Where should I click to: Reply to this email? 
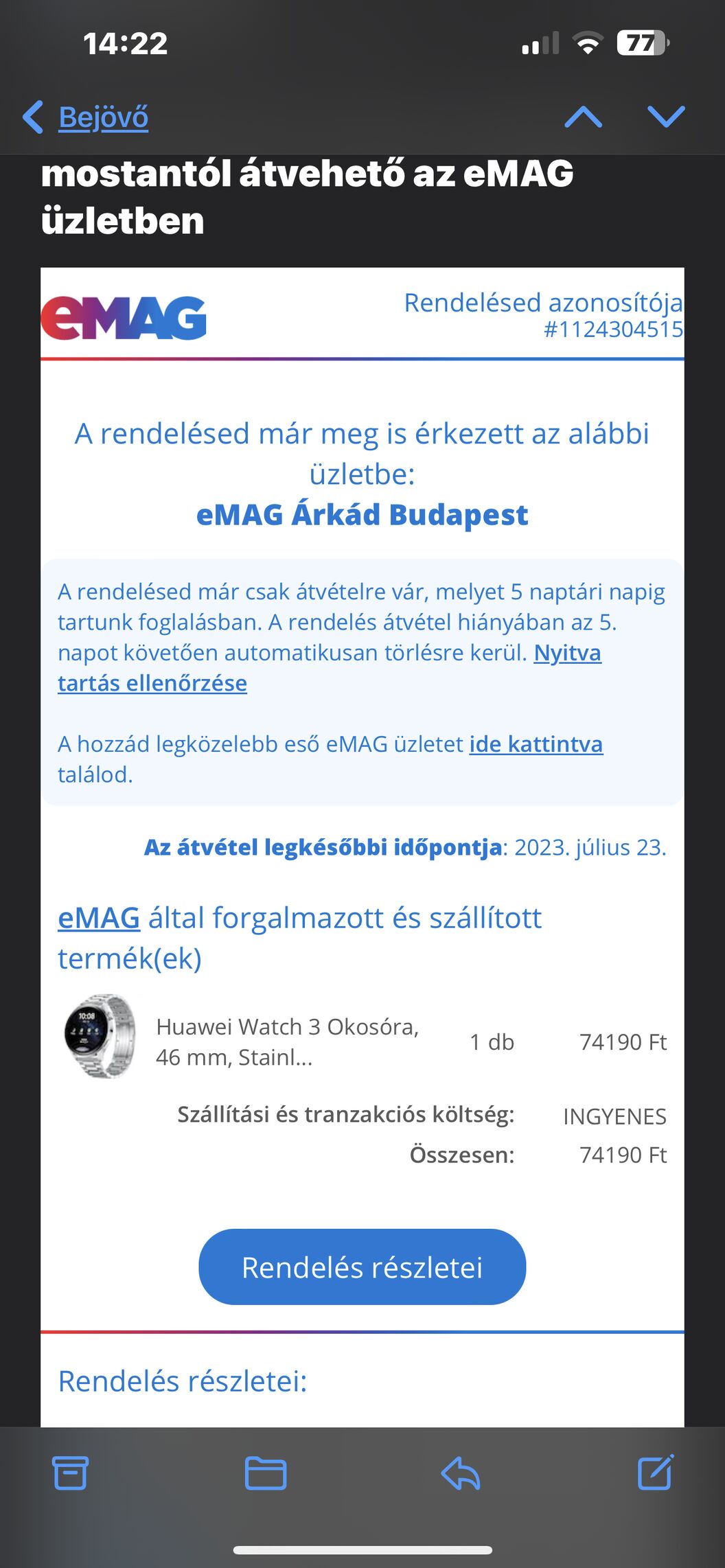pyautogui.click(x=460, y=1473)
